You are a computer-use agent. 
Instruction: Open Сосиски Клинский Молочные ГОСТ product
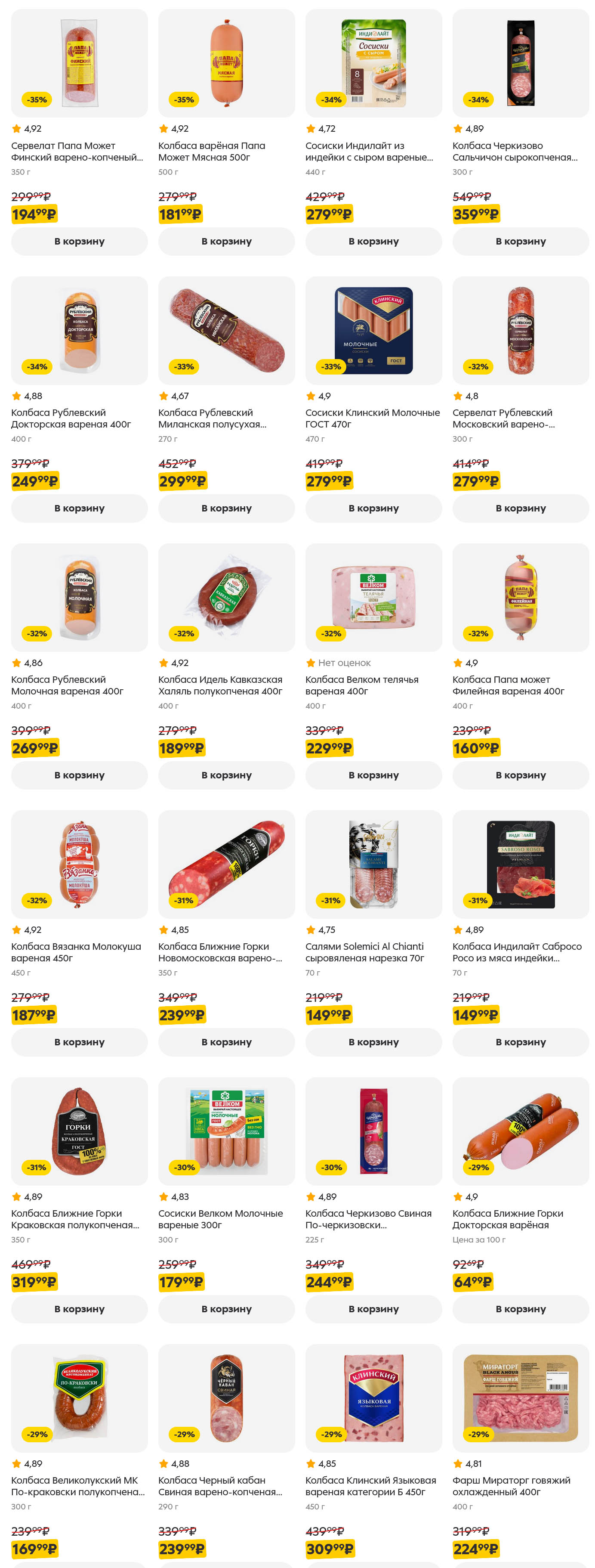pyautogui.click(x=372, y=418)
